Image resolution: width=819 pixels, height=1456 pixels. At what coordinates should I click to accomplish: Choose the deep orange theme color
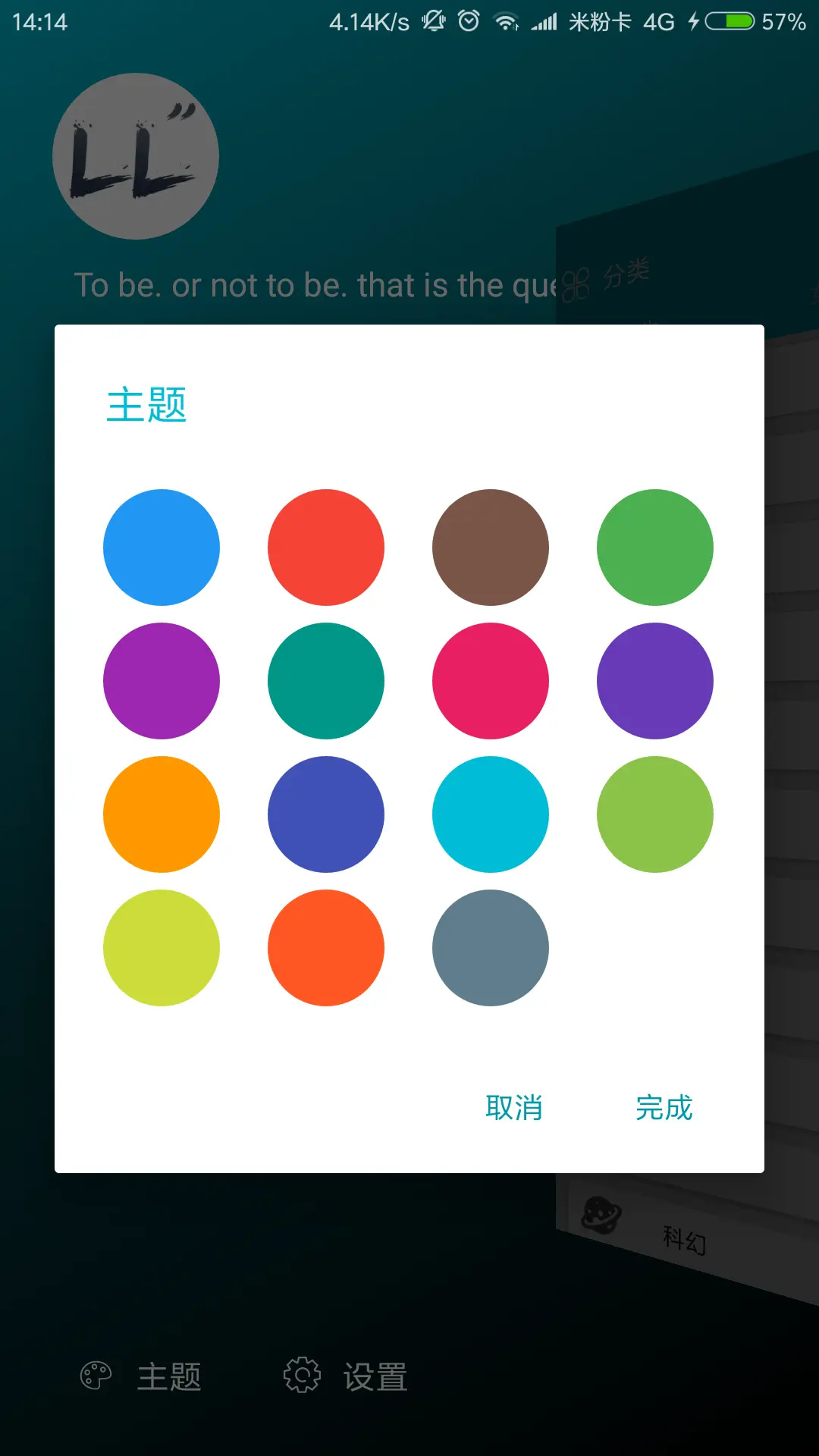coord(326,948)
